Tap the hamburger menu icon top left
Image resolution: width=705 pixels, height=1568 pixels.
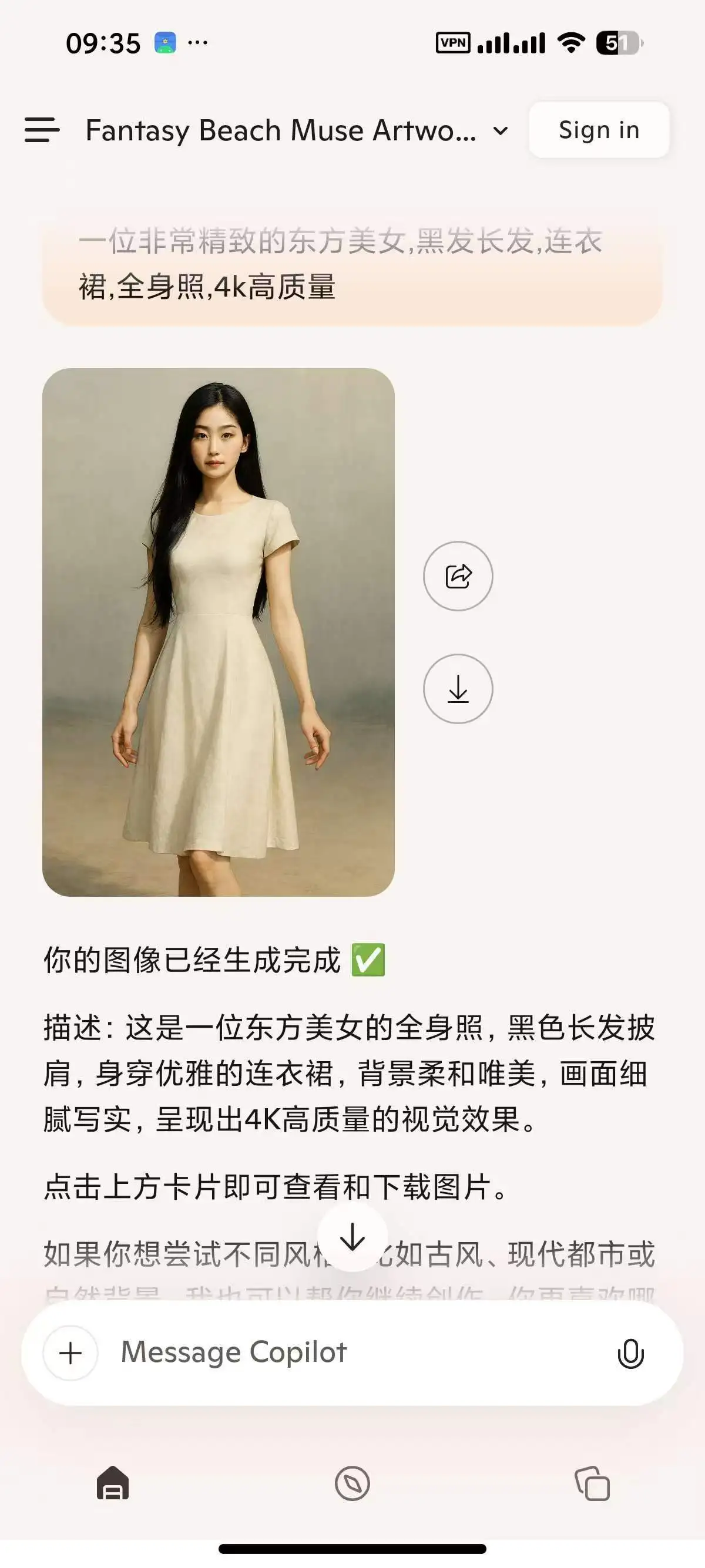coord(42,130)
